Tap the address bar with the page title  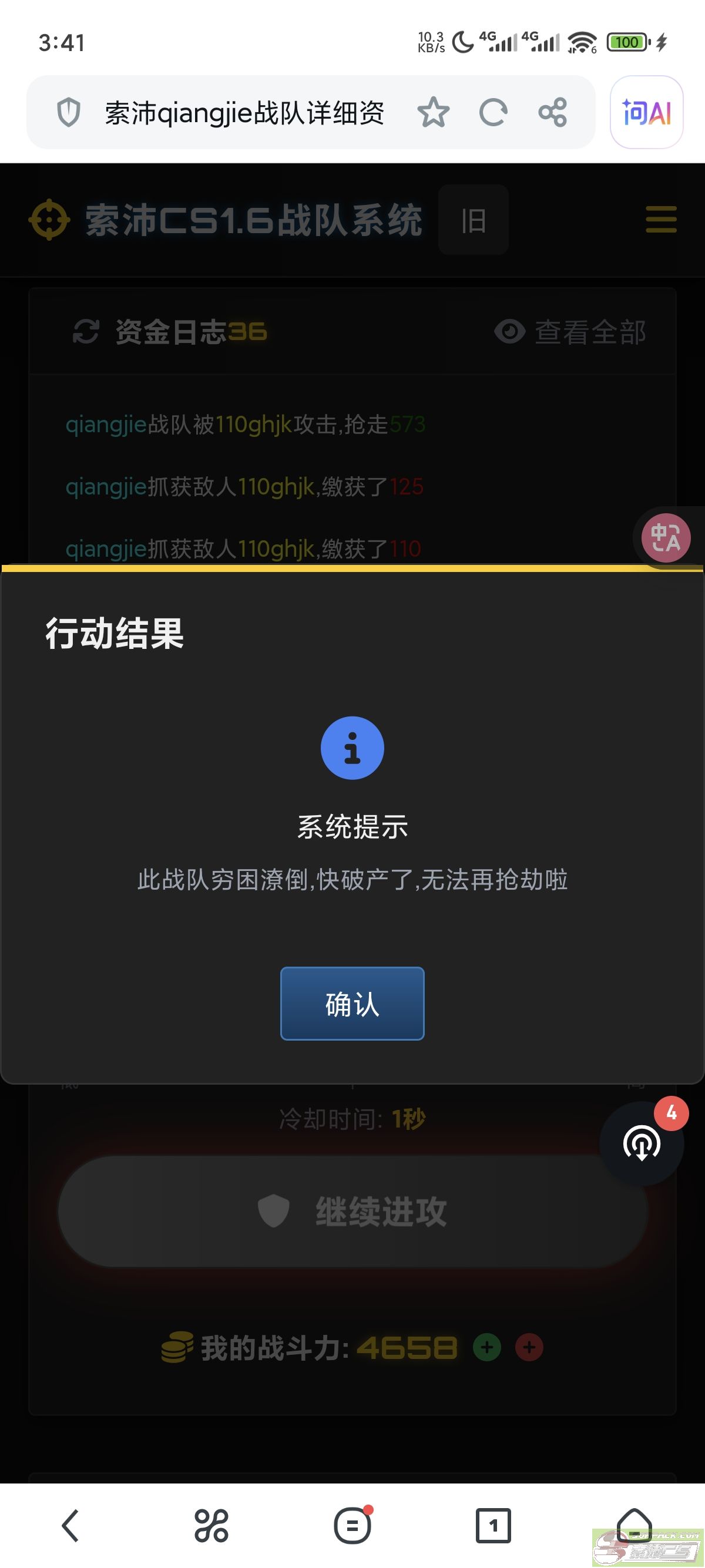point(244,113)
